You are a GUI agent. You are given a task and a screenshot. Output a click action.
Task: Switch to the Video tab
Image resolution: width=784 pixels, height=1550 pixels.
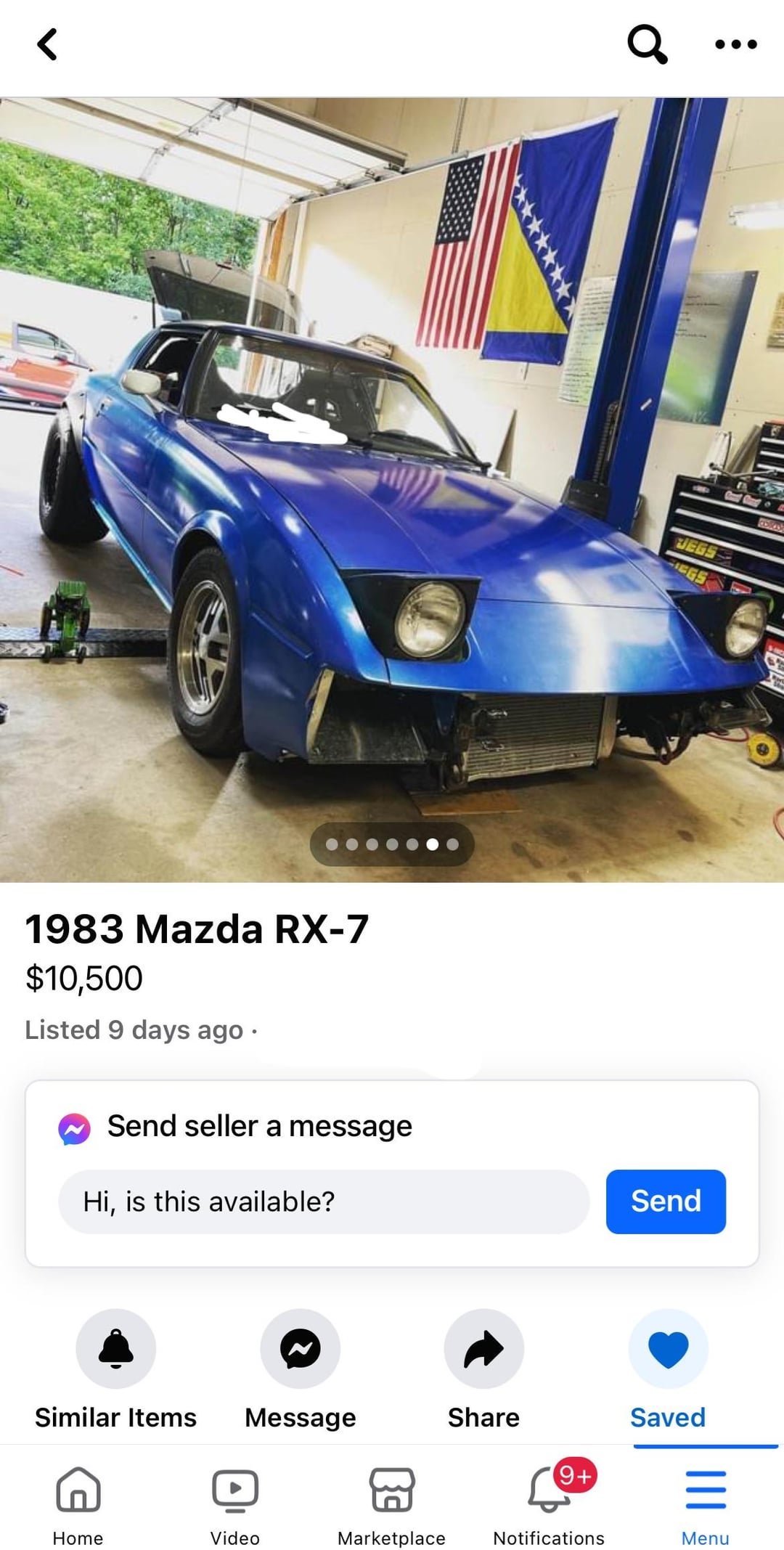234,1504
